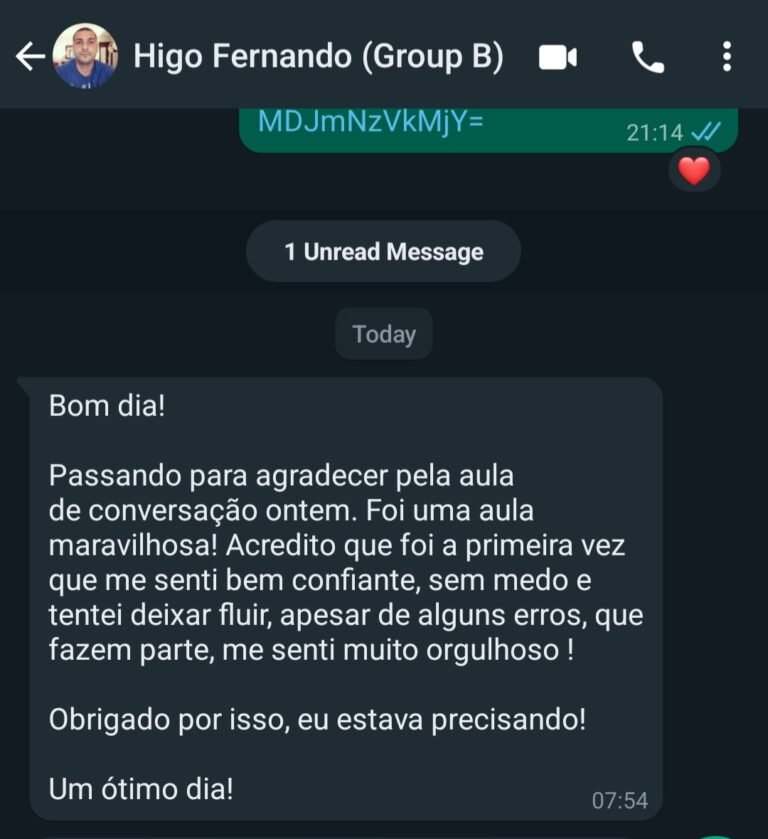This screenshot has height=839, width=768.
Task: Start a voice call with Higo Fernando
Action: [650, 57]
